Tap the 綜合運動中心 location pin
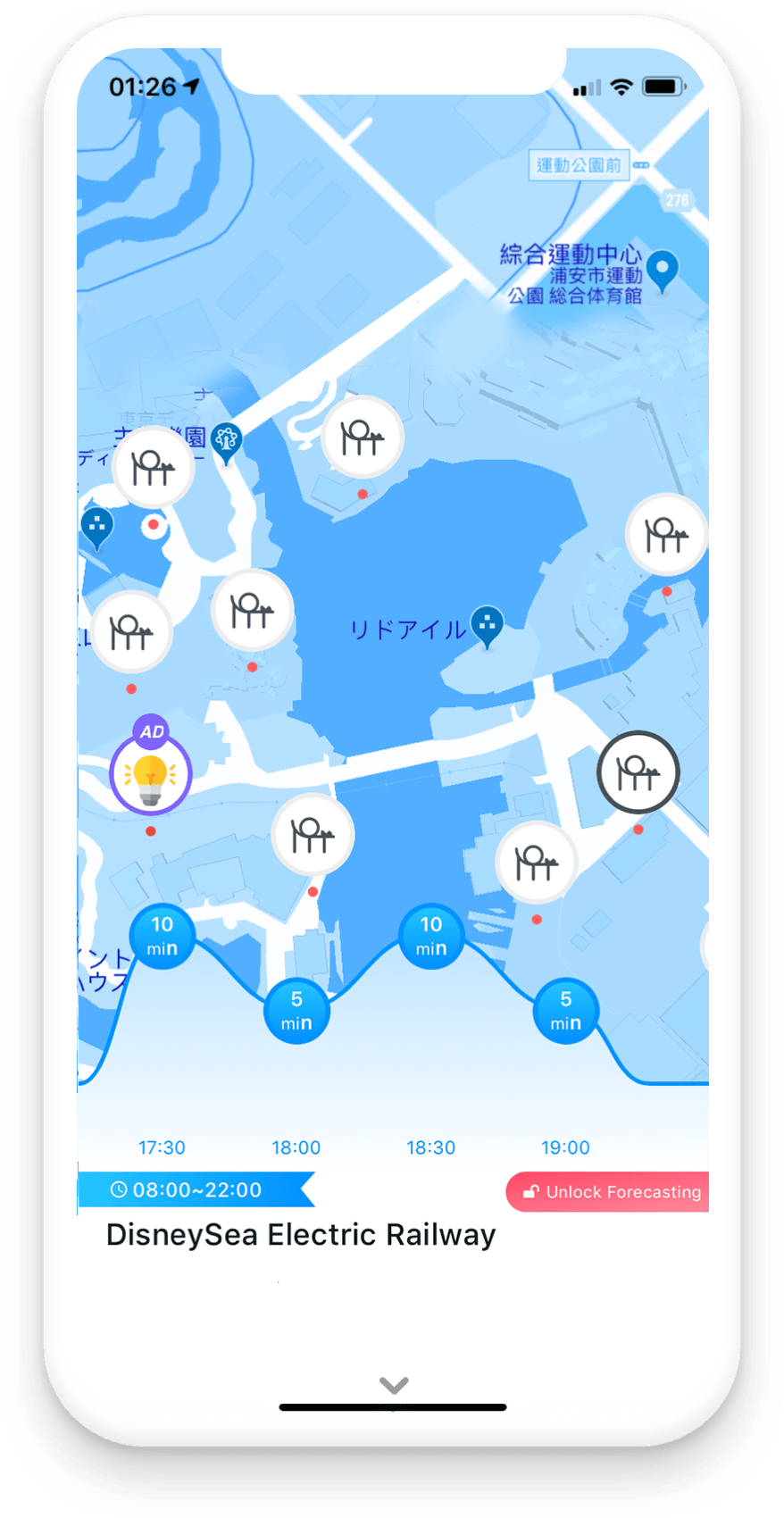Screen dimensions: 784x1518 coord(662,270)
